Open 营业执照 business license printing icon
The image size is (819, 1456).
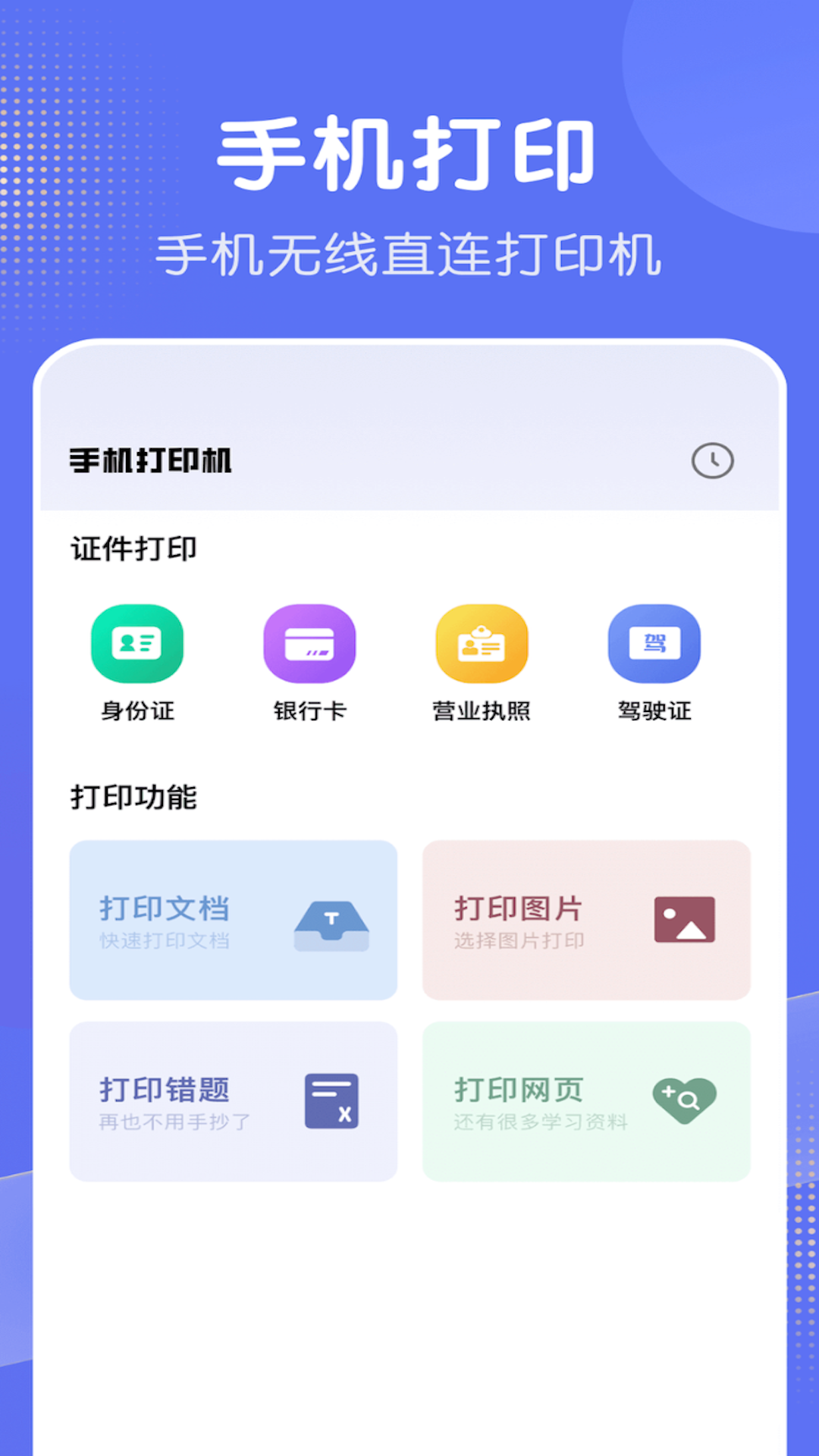click(x=482, y=642)
